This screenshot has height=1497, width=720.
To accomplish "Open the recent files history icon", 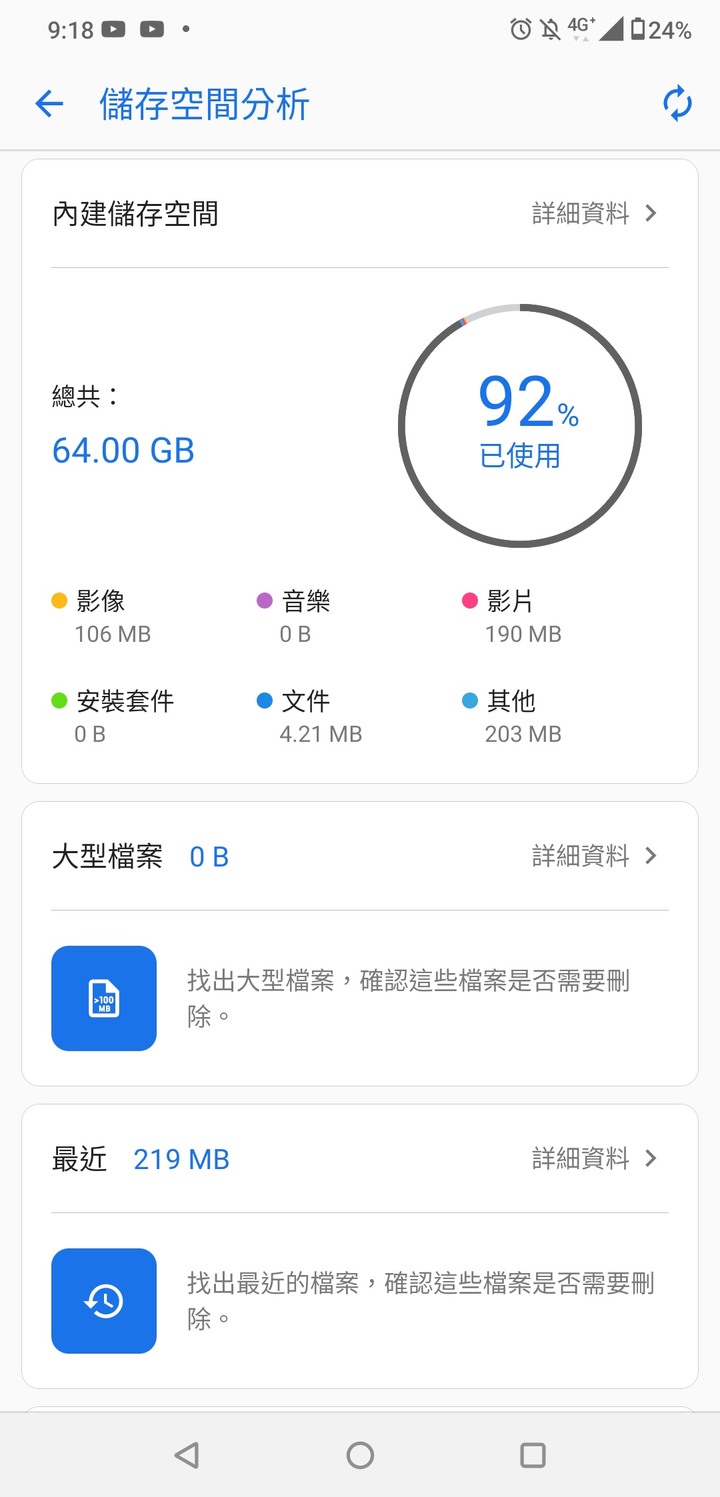I will pos(104,1301).
